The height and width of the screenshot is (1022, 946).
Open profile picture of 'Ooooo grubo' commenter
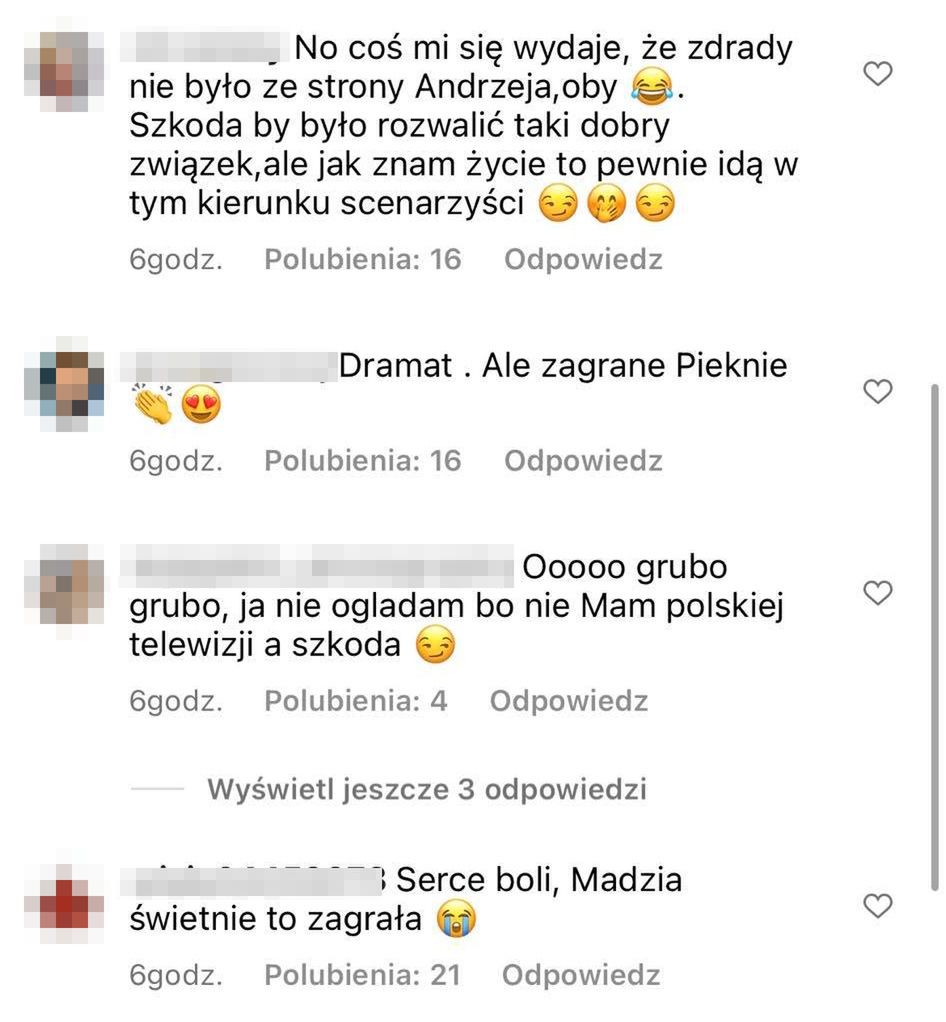(x=71, y=585)
